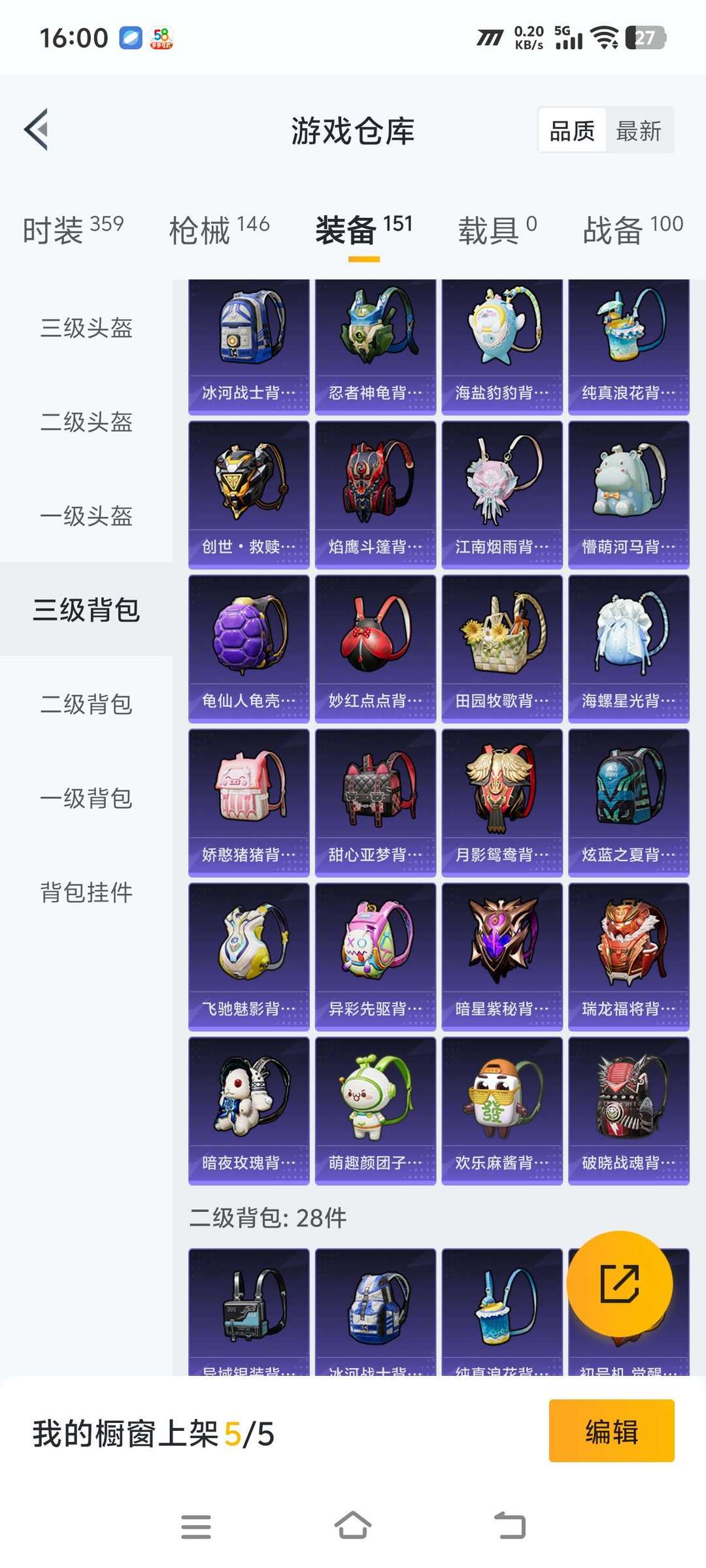Sort the warehouse by 最新
The width and height of the screenshot is (706, 1568).
(639, 131)
